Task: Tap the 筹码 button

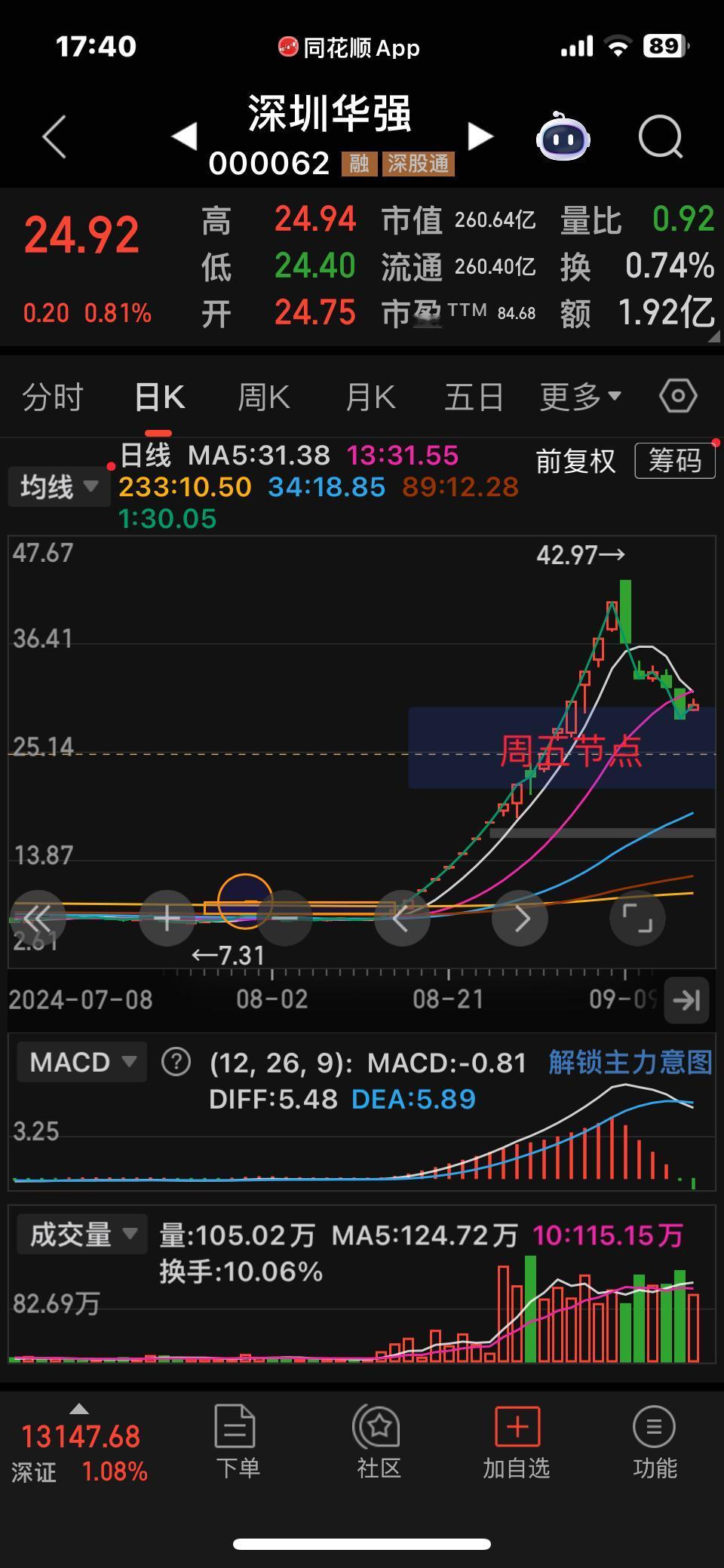Action: (674, 460)
